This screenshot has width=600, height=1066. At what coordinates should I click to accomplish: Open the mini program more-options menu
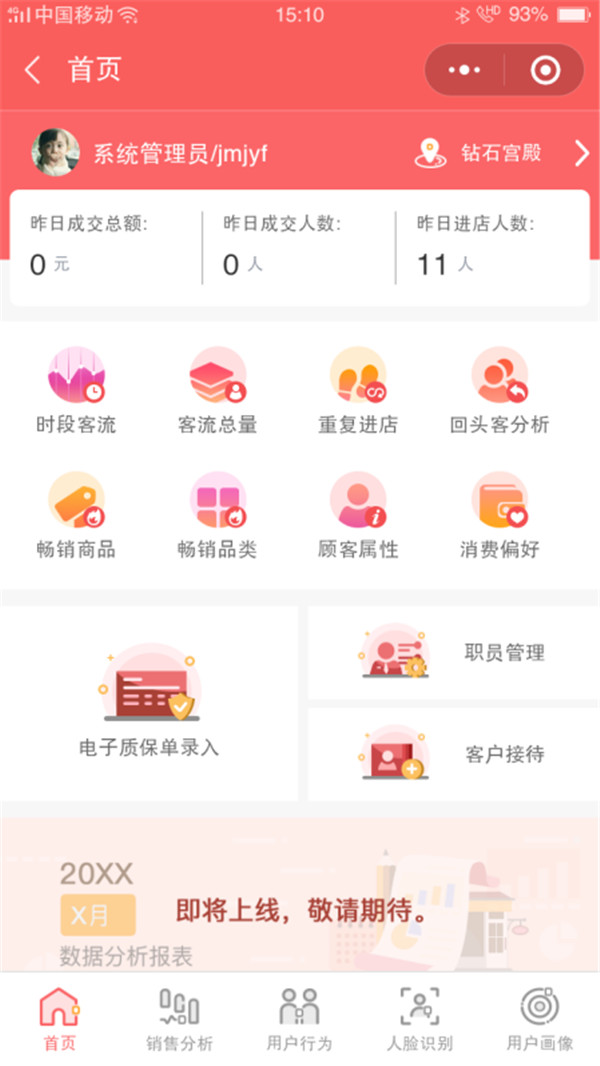click(465, 70)
